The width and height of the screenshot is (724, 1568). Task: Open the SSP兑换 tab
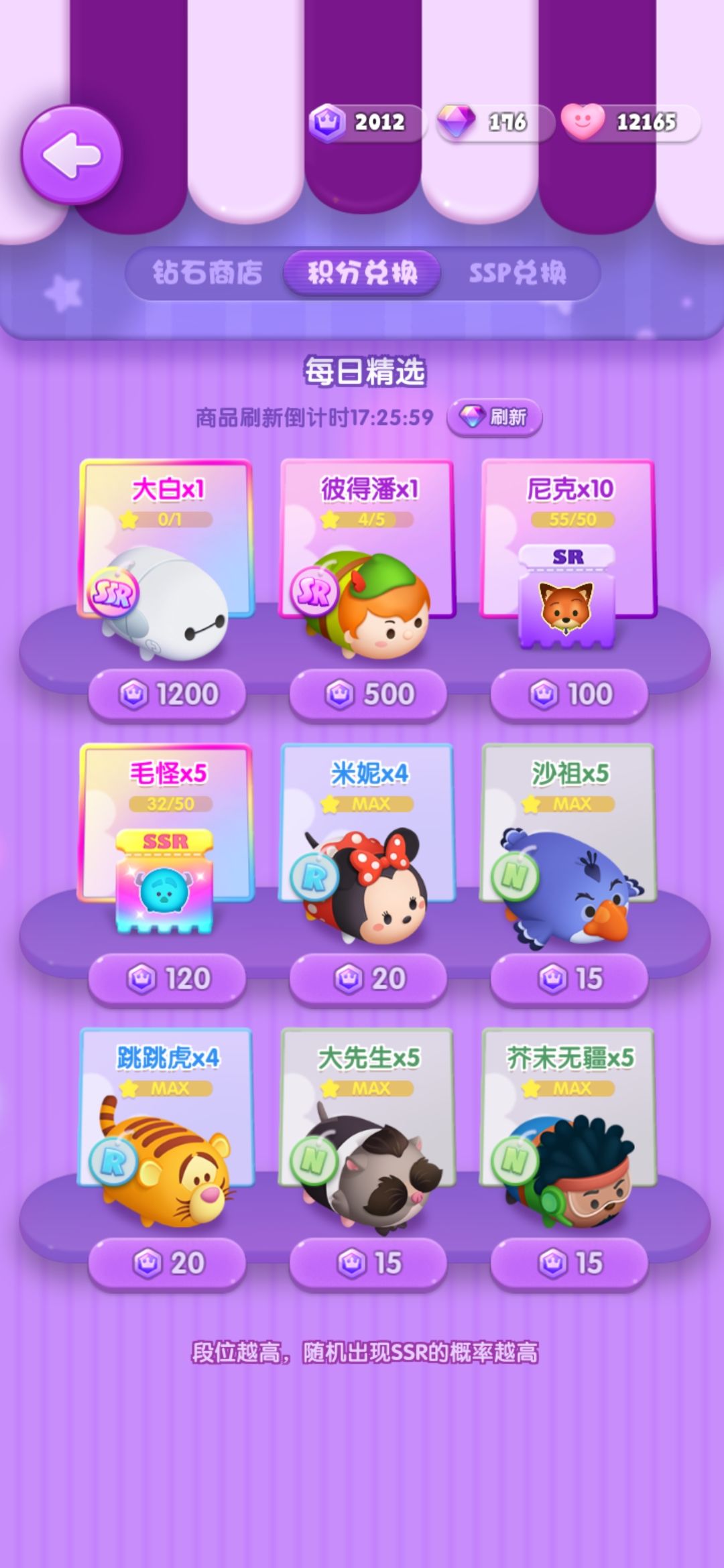tap(518, 273)
